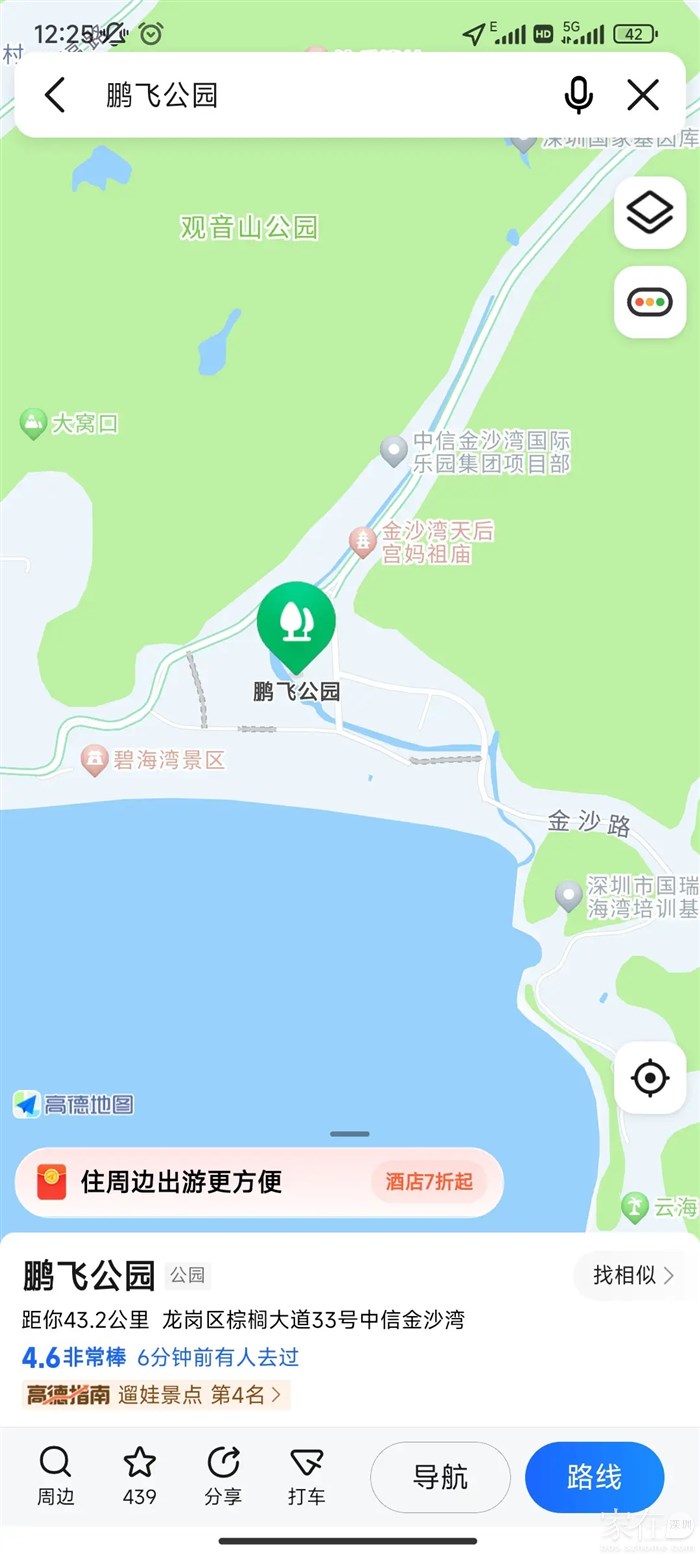Search nearby places with 周边
The width and height of the screenshot is (700, 1555).
(x=55, y=1475)
